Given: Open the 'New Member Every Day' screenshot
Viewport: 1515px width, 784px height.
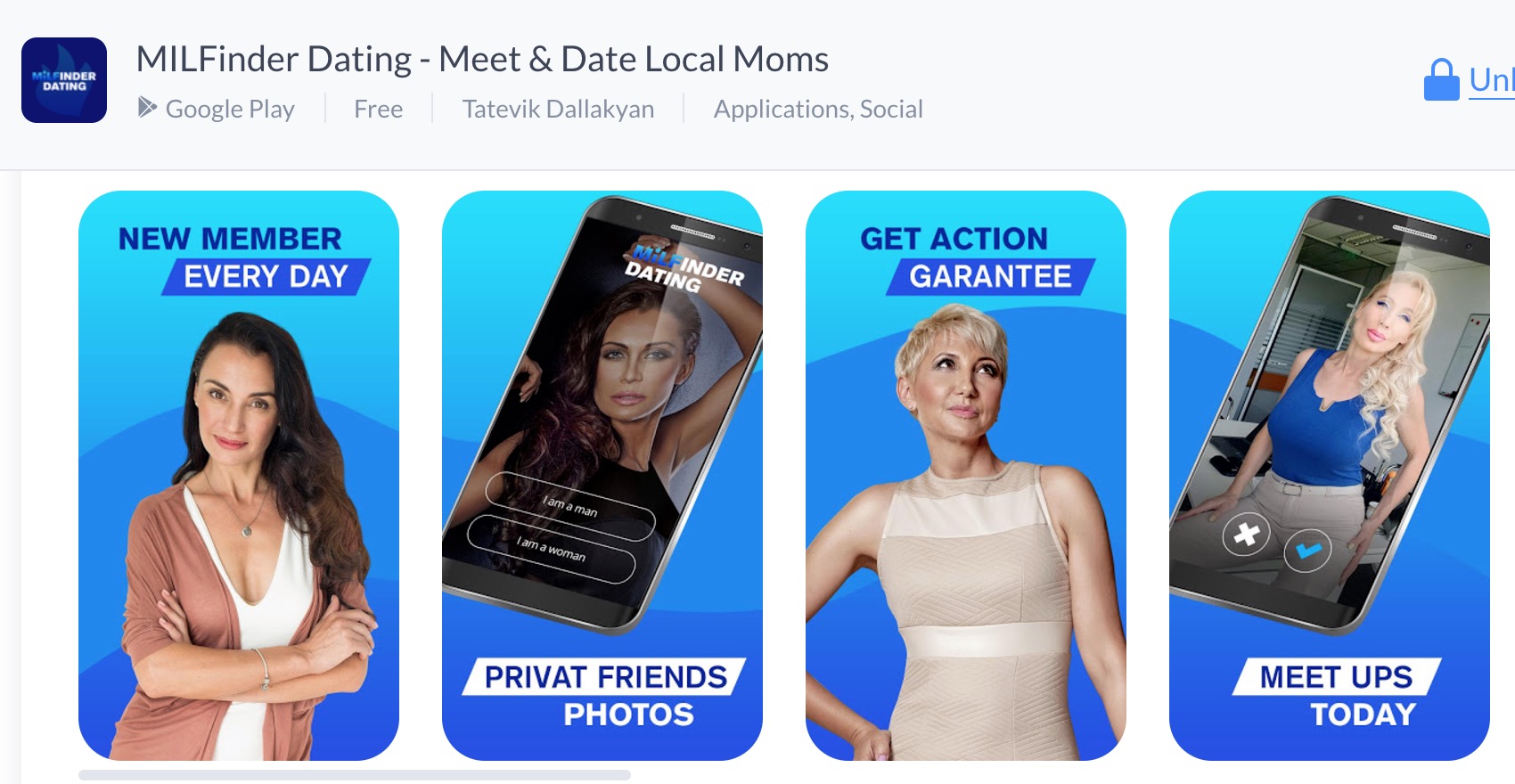Looking at the screenshot, I should coord(239,476).
